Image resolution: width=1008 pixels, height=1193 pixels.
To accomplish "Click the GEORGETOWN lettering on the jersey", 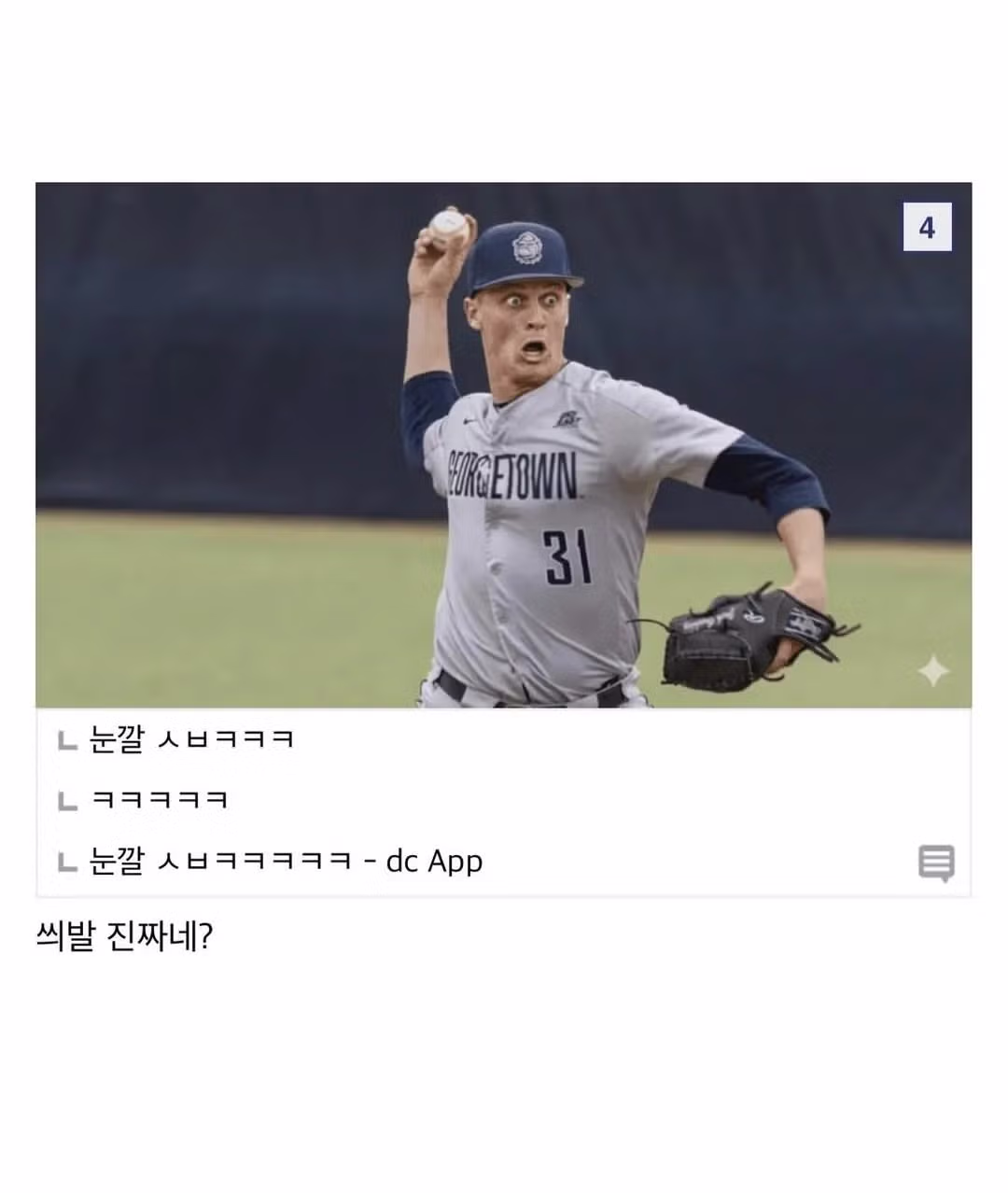I will point(513,471).
